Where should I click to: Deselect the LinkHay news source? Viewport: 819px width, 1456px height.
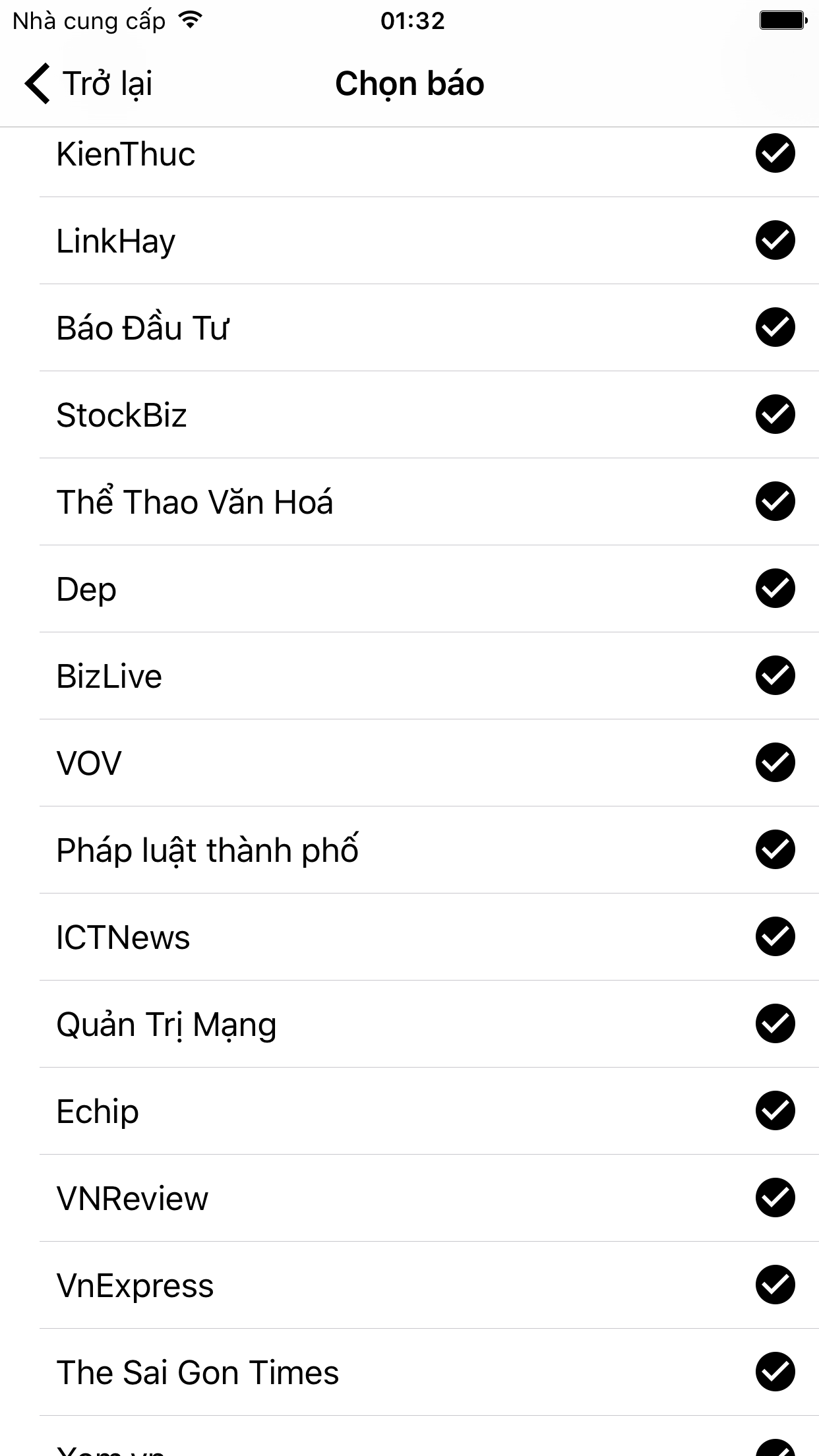[775, 241]
